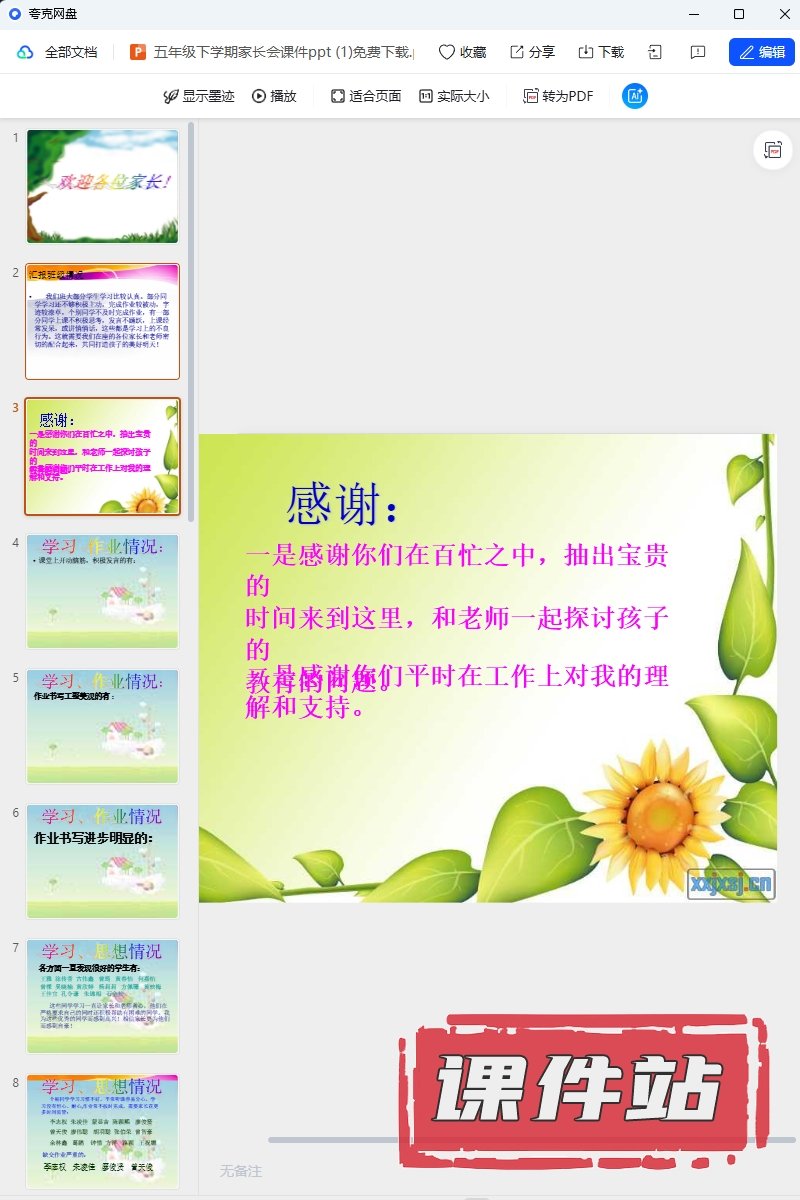Tap the blue 编辑 button

coord(761,52)
